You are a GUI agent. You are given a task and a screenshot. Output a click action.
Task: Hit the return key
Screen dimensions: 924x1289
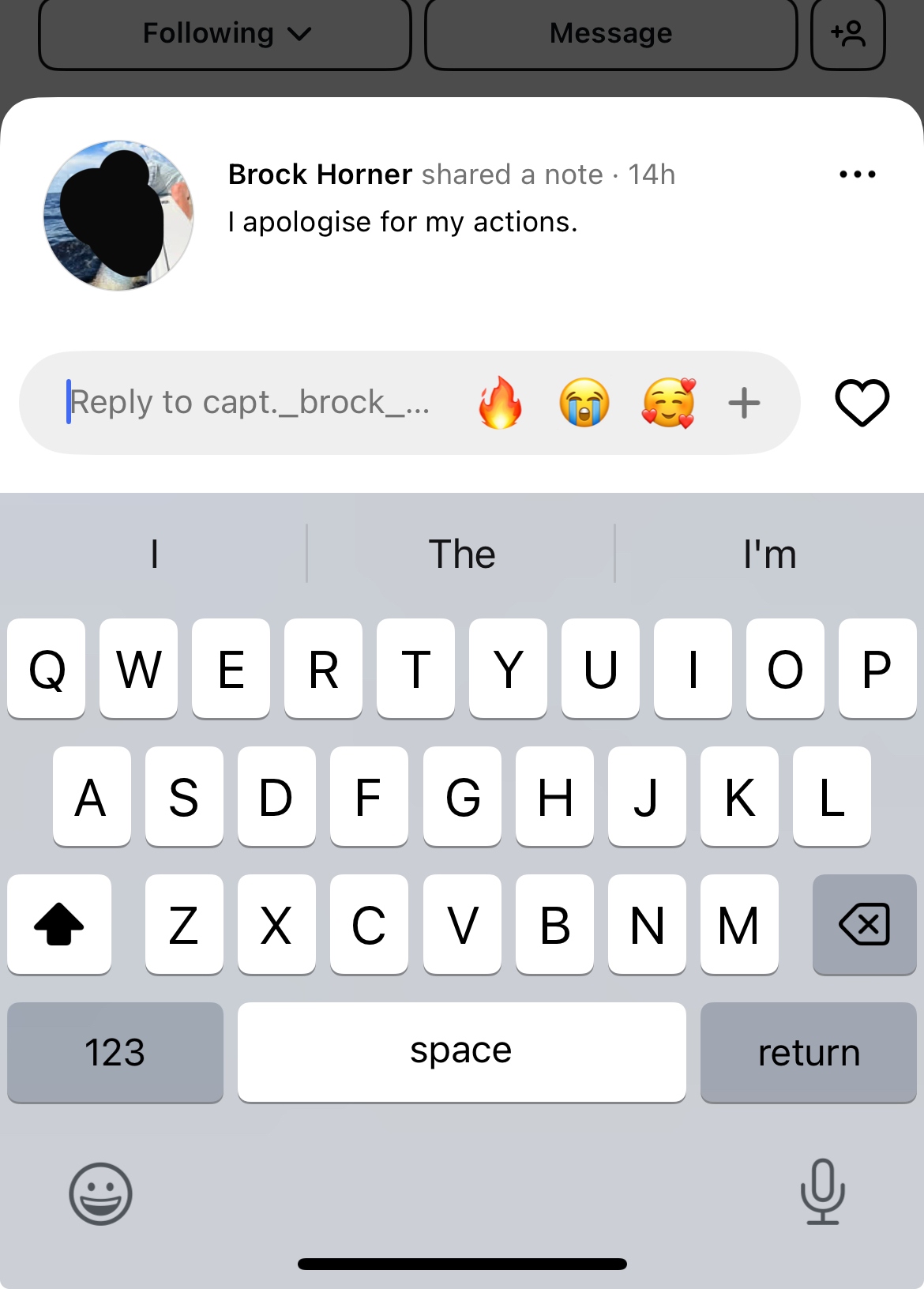point(808,1052)
